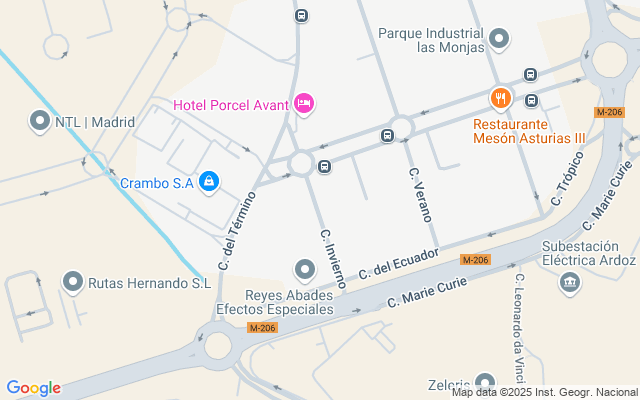The image size is (640, 400).
Task: Tap the Parque Industrial las Monjas pin
Action: tap(500, 40)
